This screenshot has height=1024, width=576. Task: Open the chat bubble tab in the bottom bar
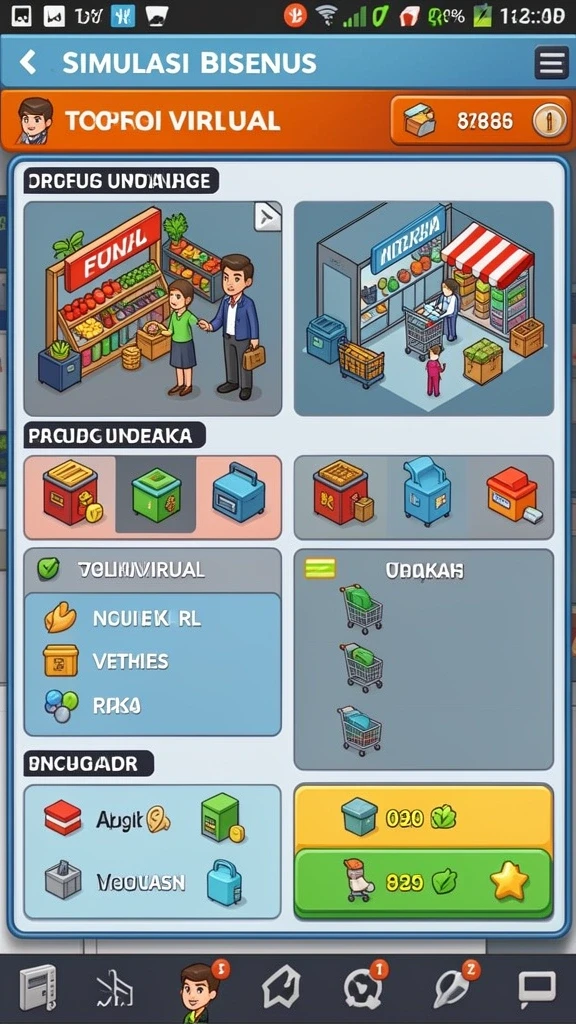(537, 989)
